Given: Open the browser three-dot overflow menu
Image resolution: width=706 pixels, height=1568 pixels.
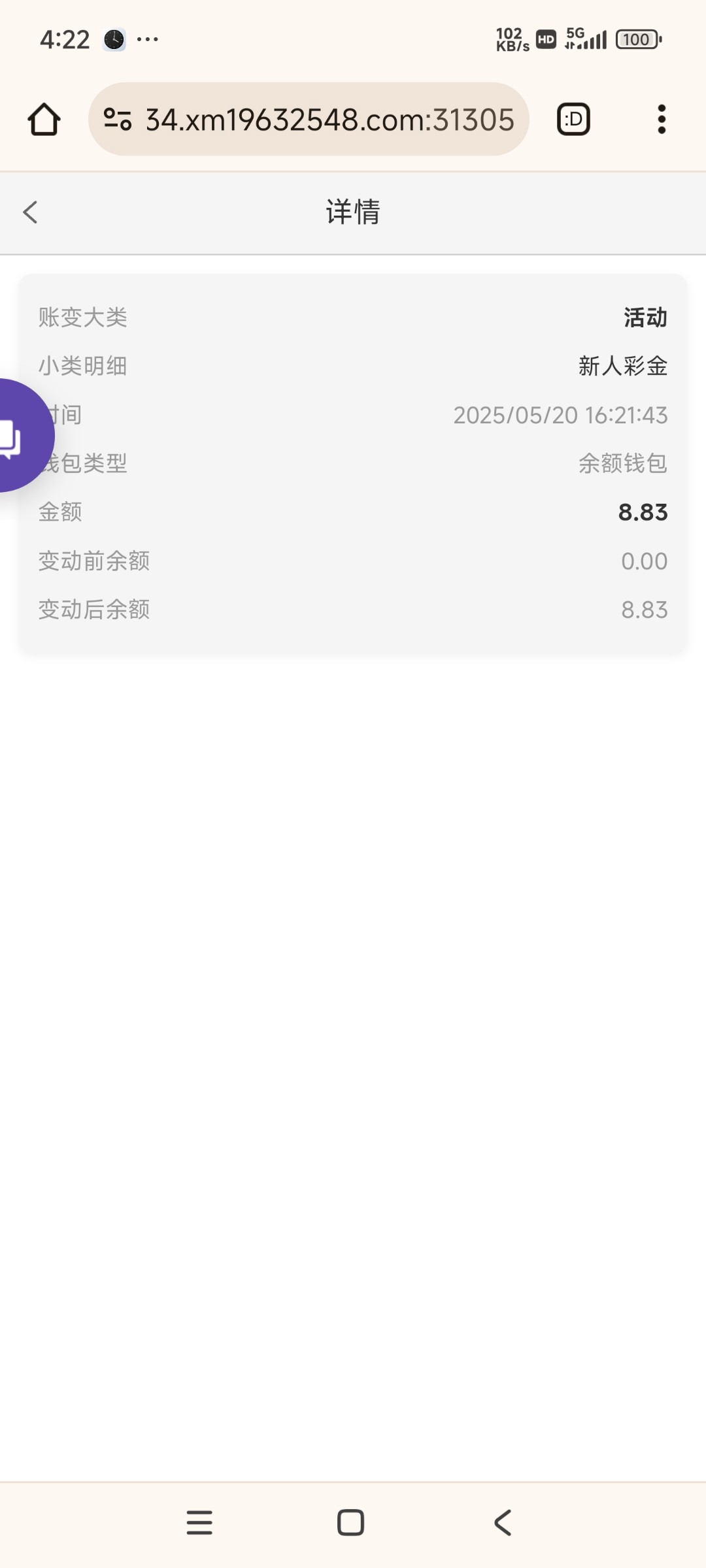Looking at the screenshot, I should tap(662, 120).
